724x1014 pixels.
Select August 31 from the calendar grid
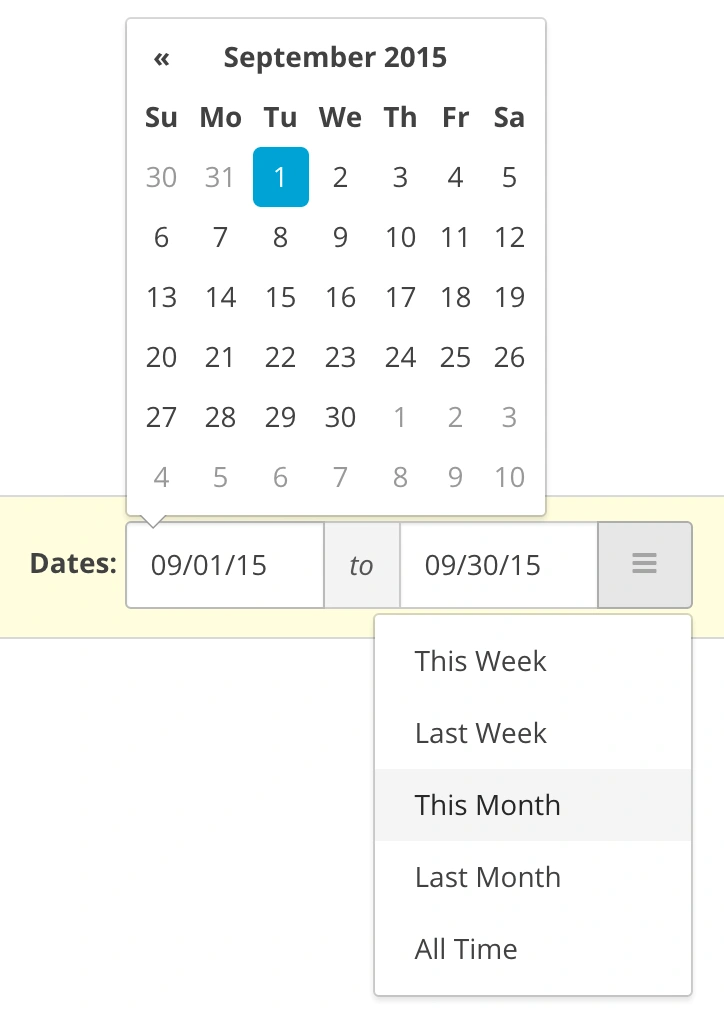coord(220,177)
